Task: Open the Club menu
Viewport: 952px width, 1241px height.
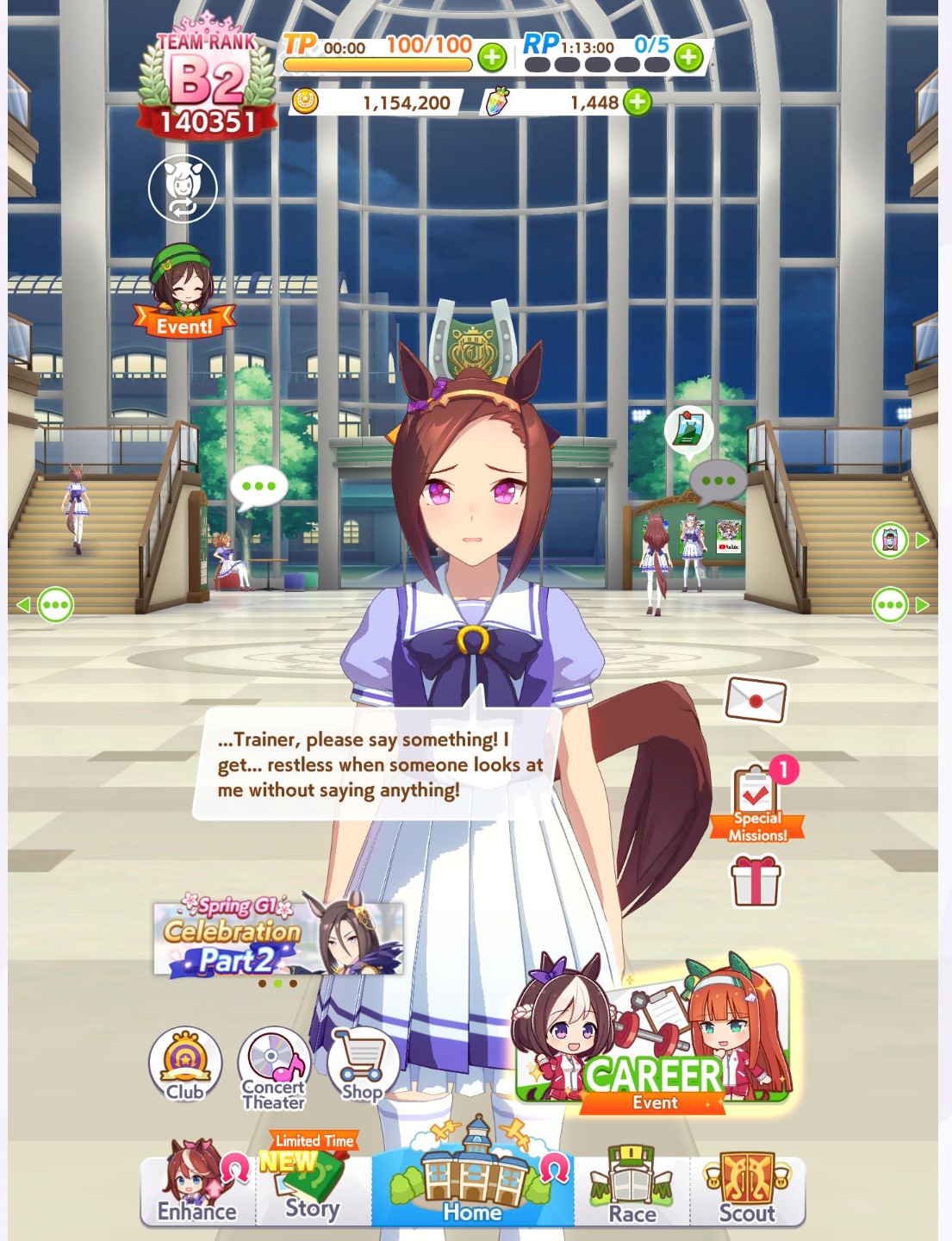Action: point(185,1066)
